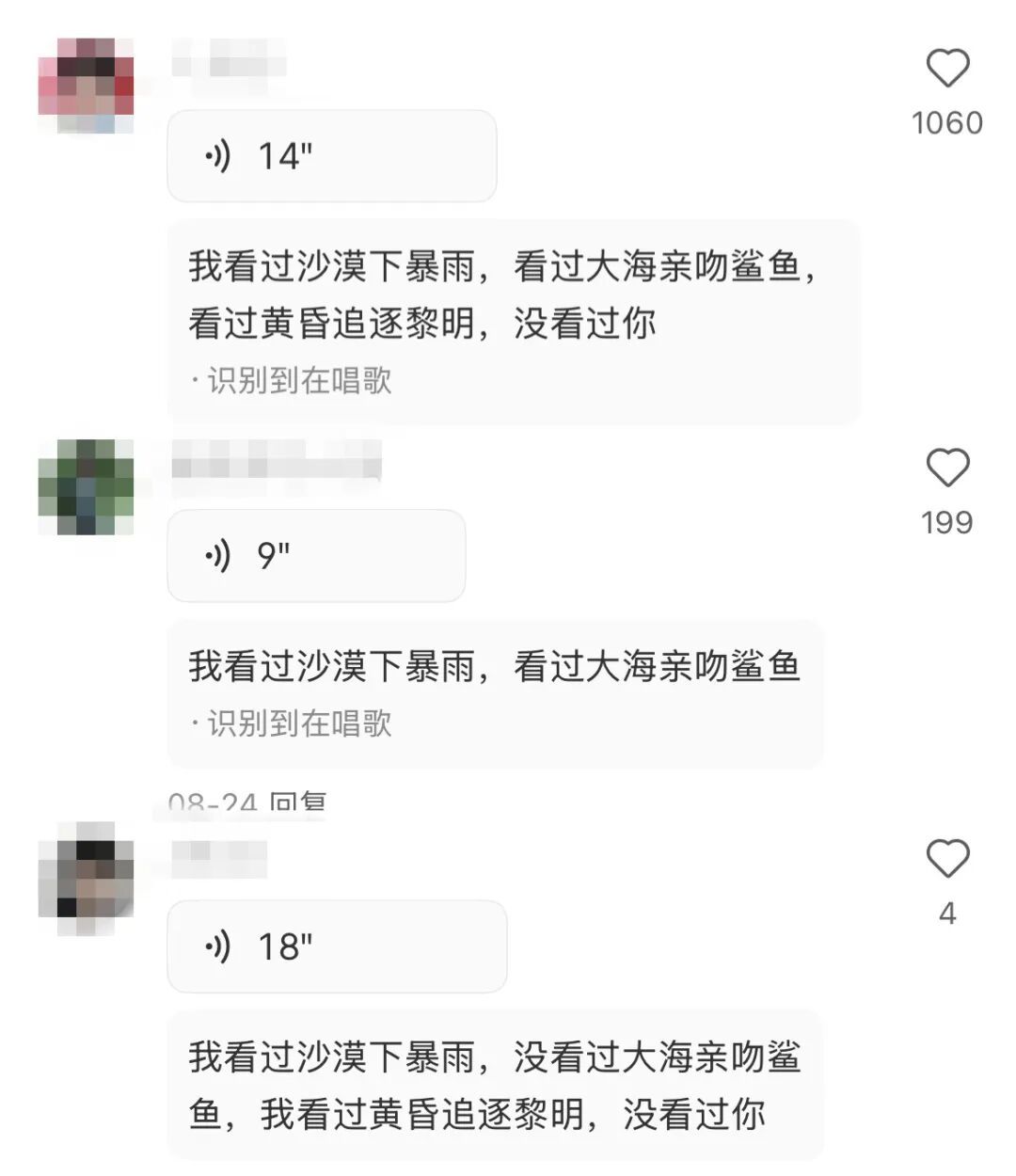The image size is (1016, 1176).
Task: Open profile of the 14-second voice commenter
Action: (x=86, y=86)
